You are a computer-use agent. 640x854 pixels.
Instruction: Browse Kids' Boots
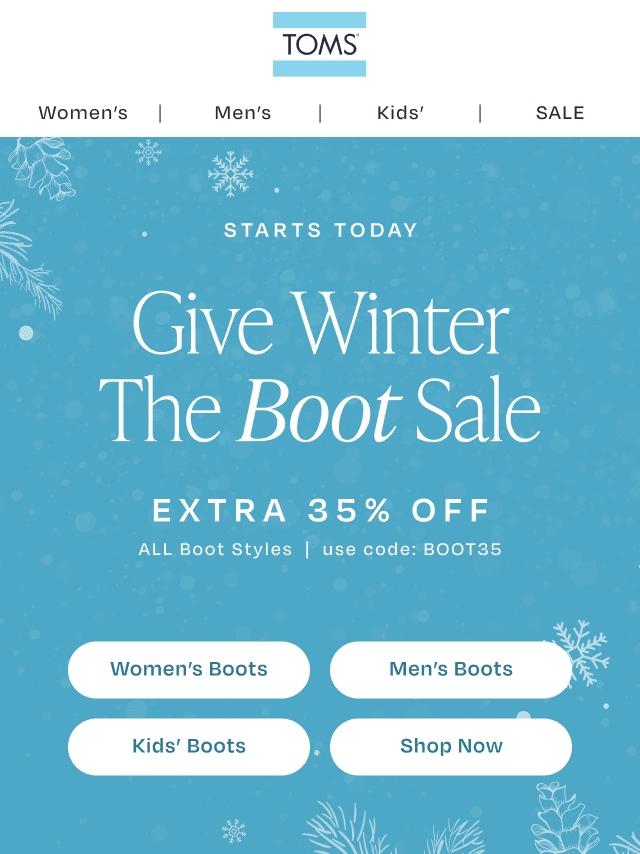(189, 746)
